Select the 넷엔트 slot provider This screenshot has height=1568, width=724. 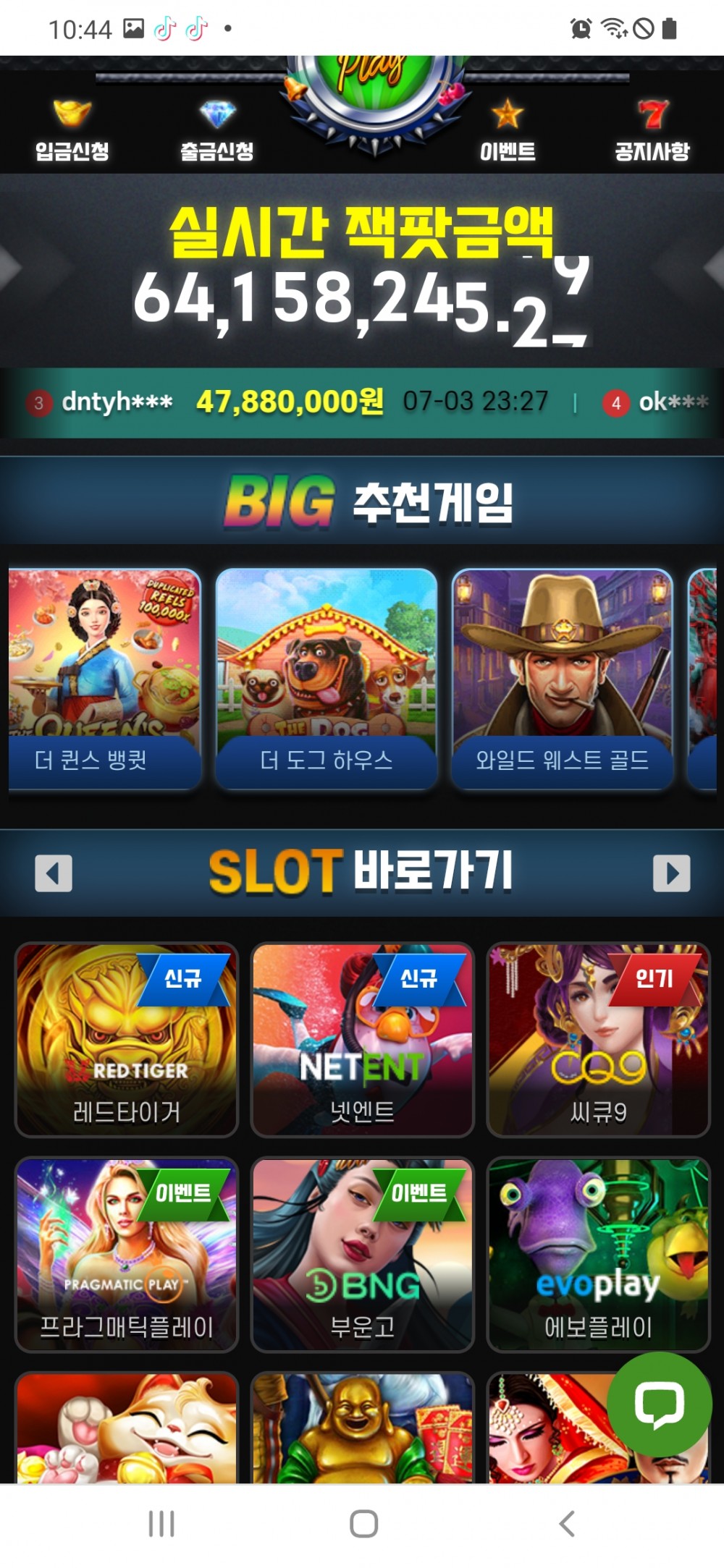[x=362, y=1040]
